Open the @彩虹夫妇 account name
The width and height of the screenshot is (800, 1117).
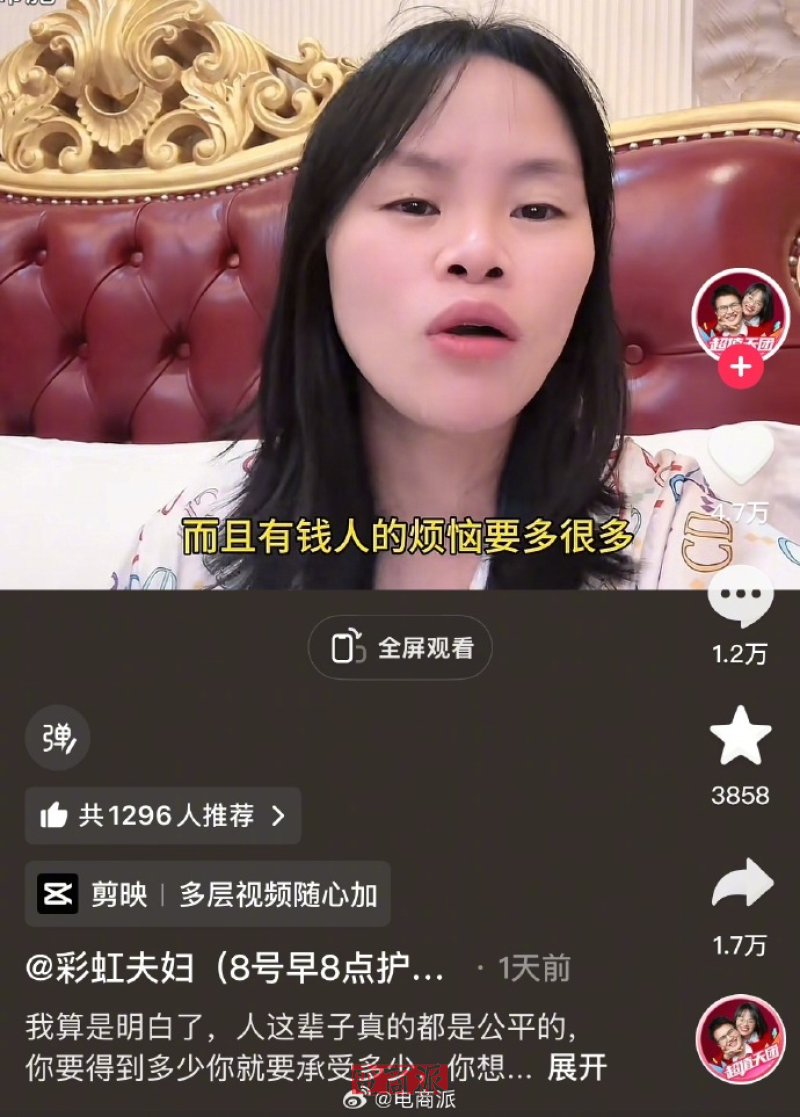coord(235,968)
